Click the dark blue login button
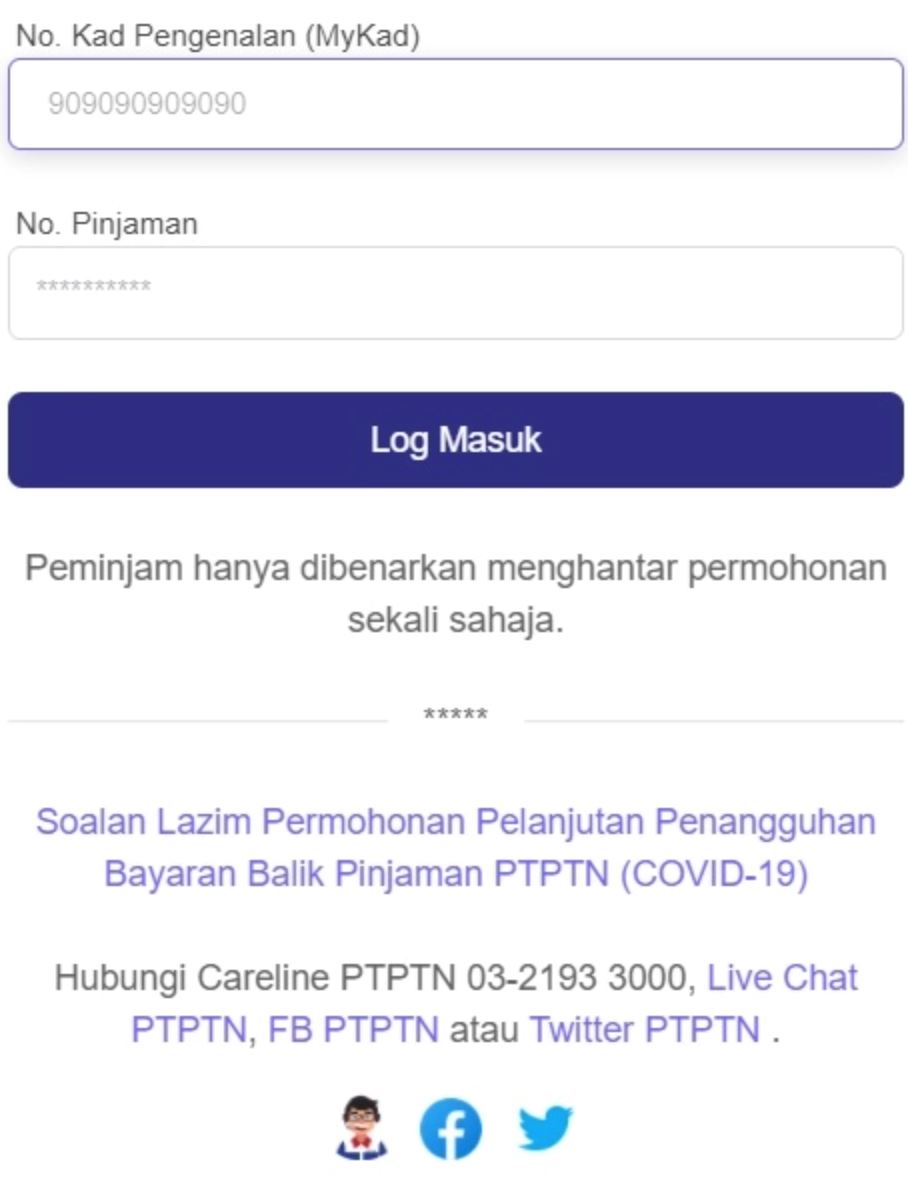The height and width of the screenshot is (1178, 908). tap(454, 438)
